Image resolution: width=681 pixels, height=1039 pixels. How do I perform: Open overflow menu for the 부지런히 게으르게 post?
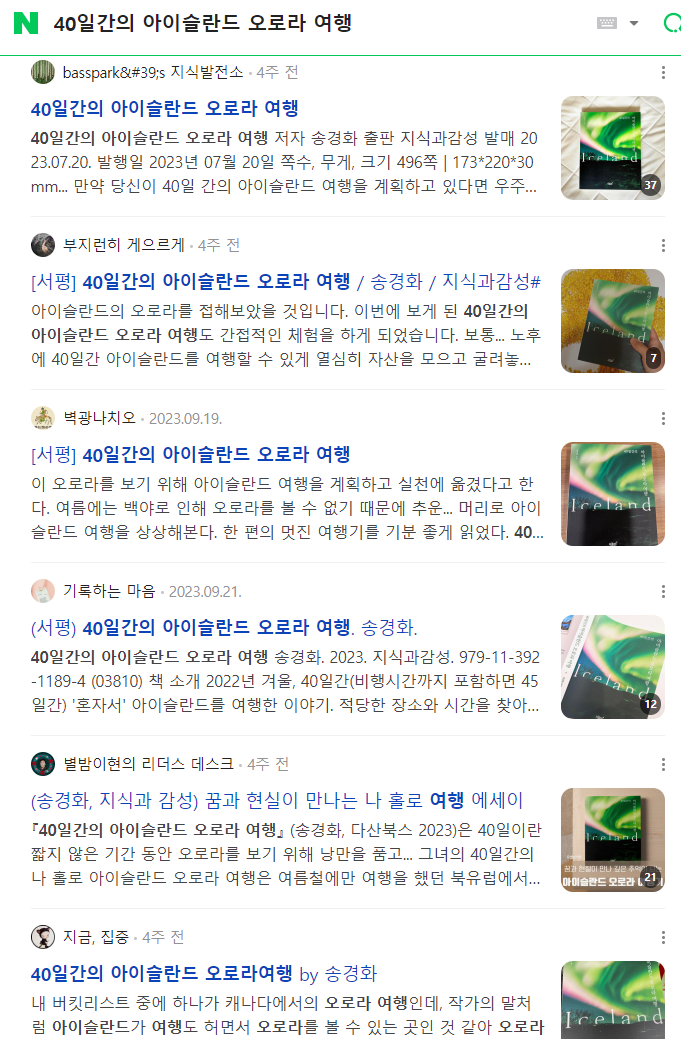663,245
